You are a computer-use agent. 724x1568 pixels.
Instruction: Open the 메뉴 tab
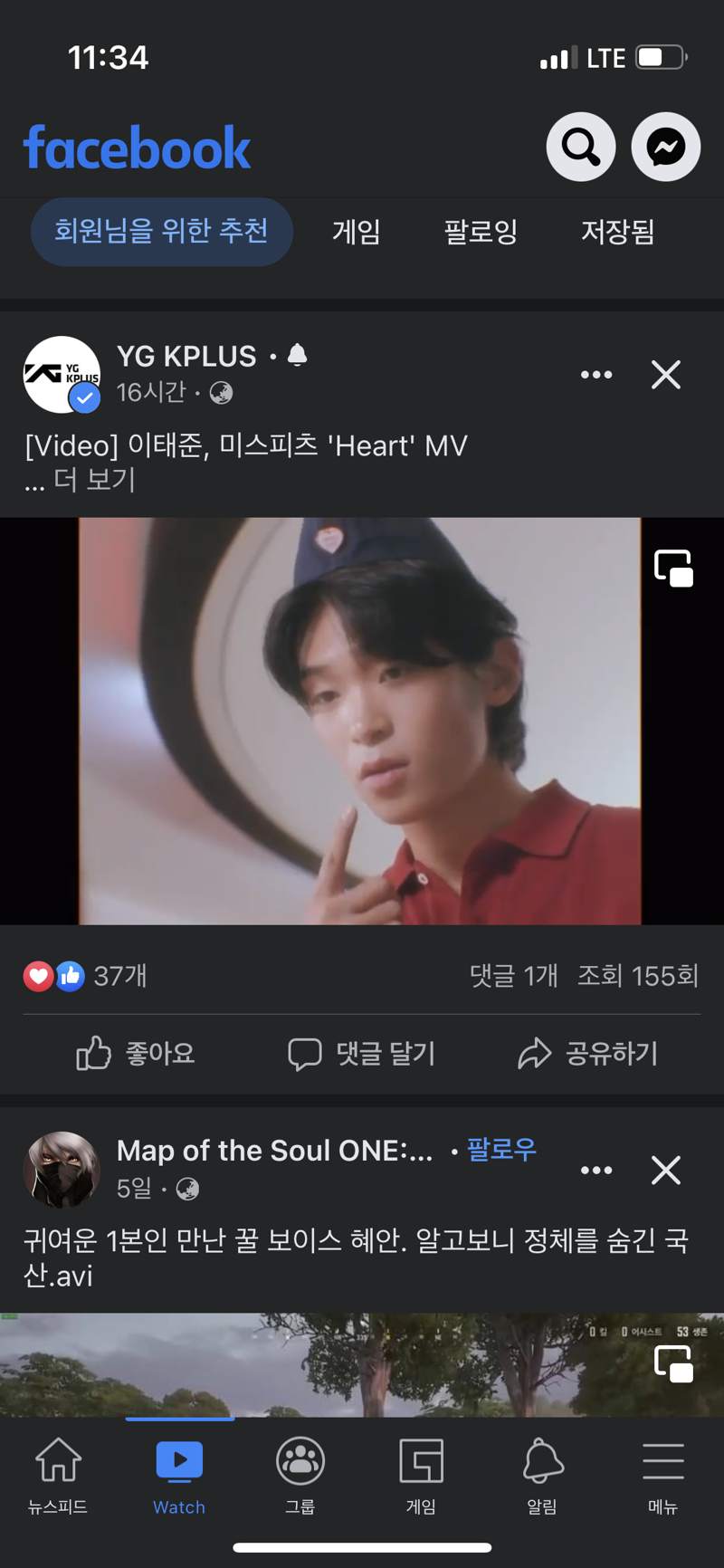pos(663,1476)
